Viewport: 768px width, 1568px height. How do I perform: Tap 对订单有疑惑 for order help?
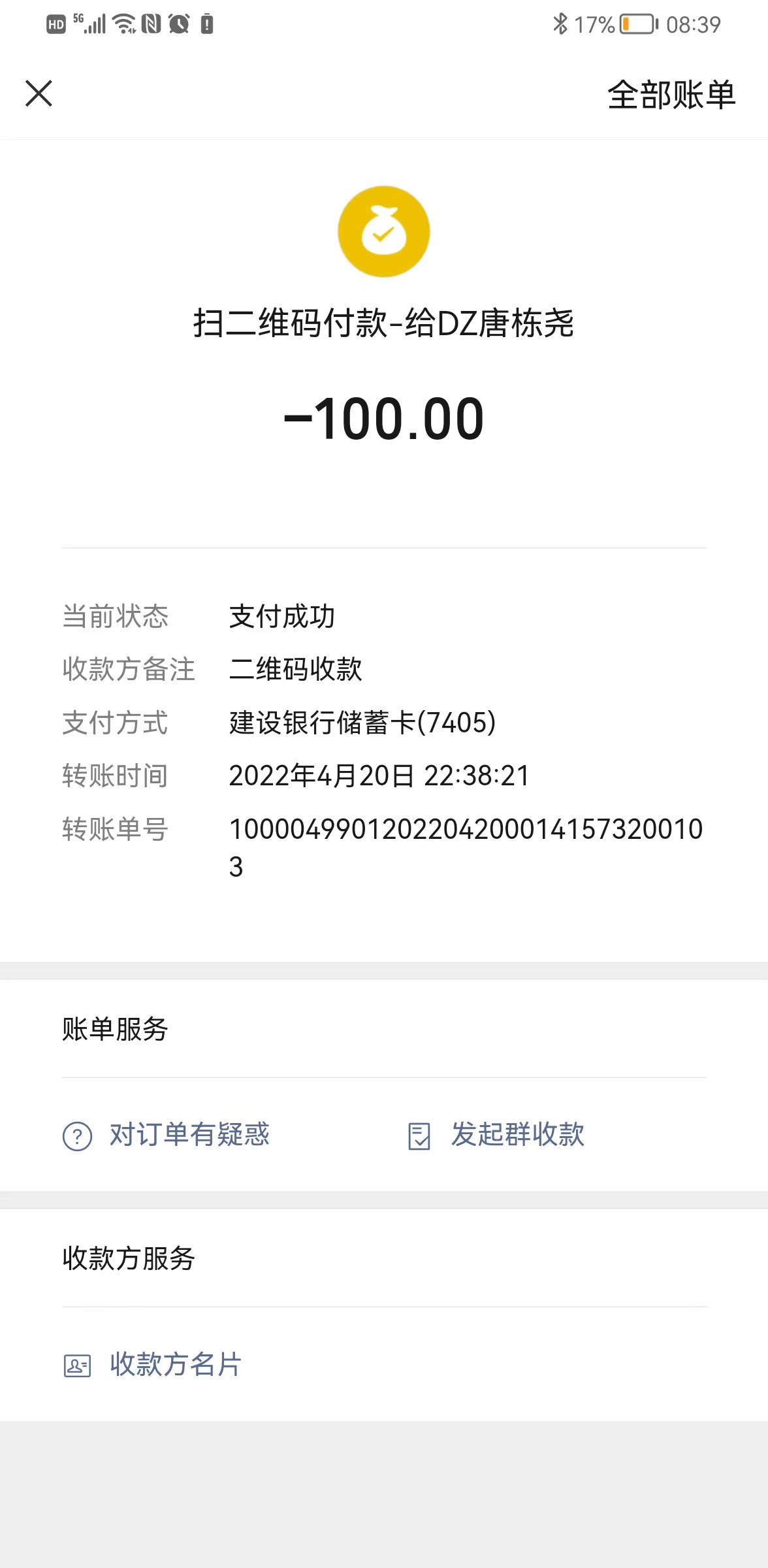(x=166, y=1135)
